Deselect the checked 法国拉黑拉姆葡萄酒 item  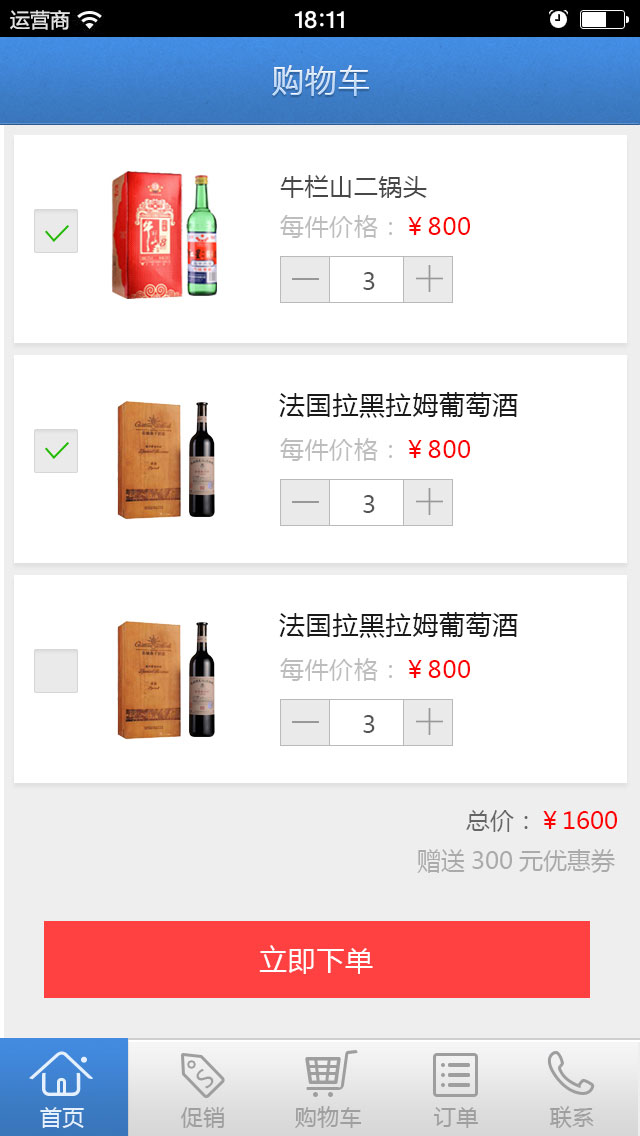coord(56,451)
